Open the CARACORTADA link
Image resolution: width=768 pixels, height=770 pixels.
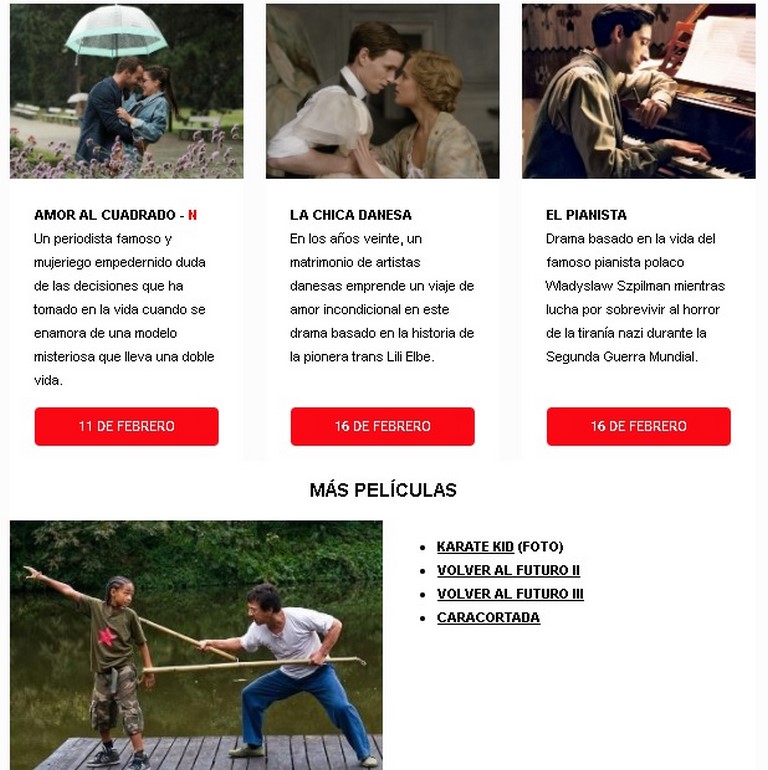[x=488, y=618]
